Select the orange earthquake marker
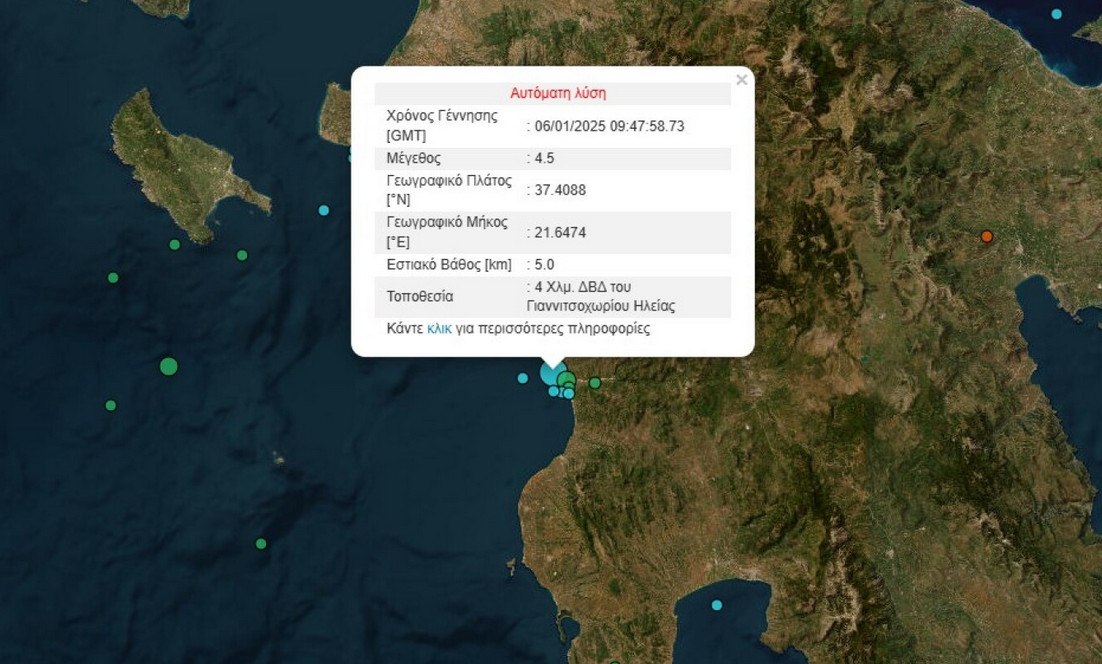This screenshot has width=1102, height=664. pyautogui.click(x=987, y=236)
